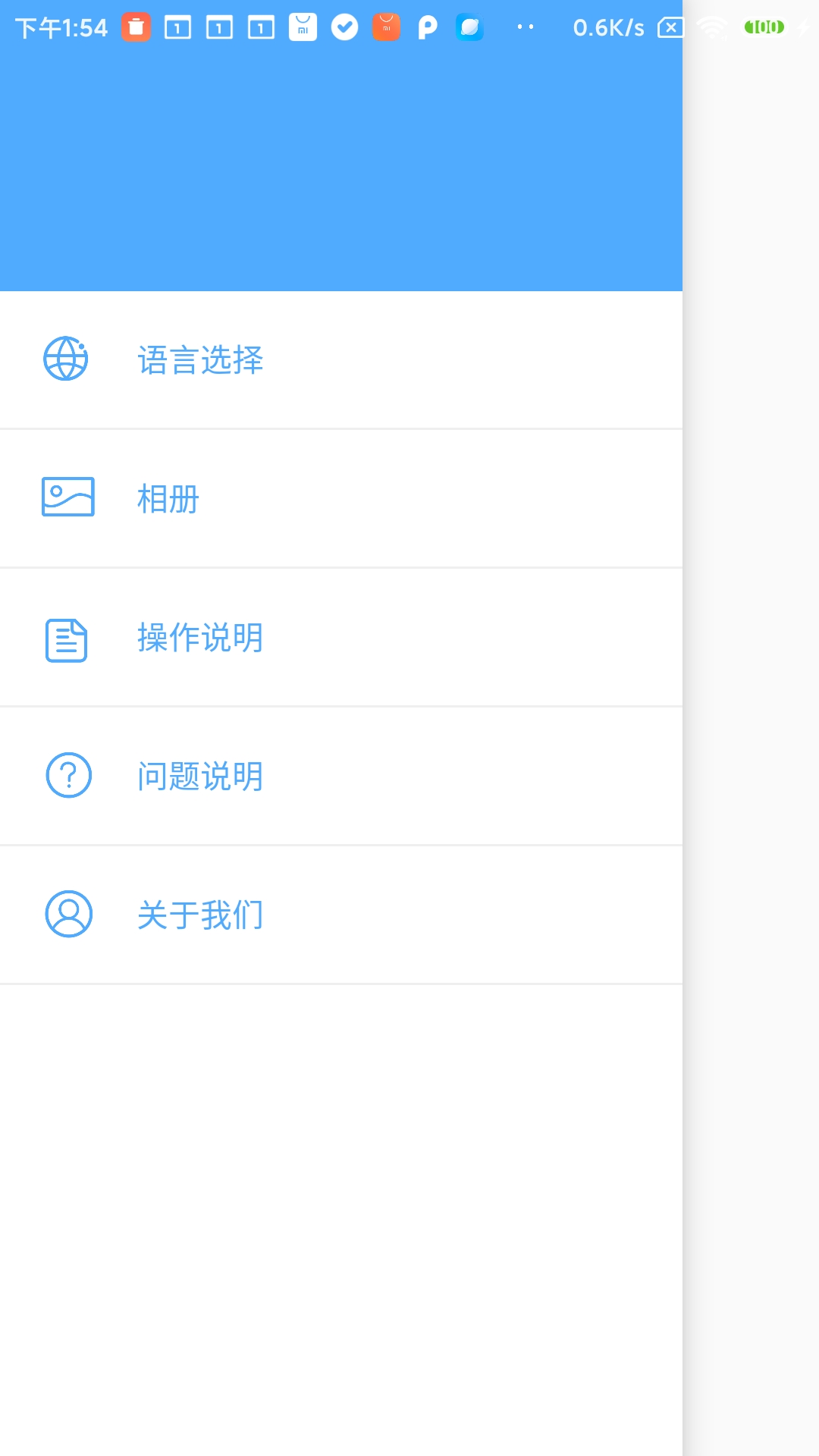Open 语言选择 to choose a language
The width and height of the screenshot is (819, 1456).
[200, 359]
